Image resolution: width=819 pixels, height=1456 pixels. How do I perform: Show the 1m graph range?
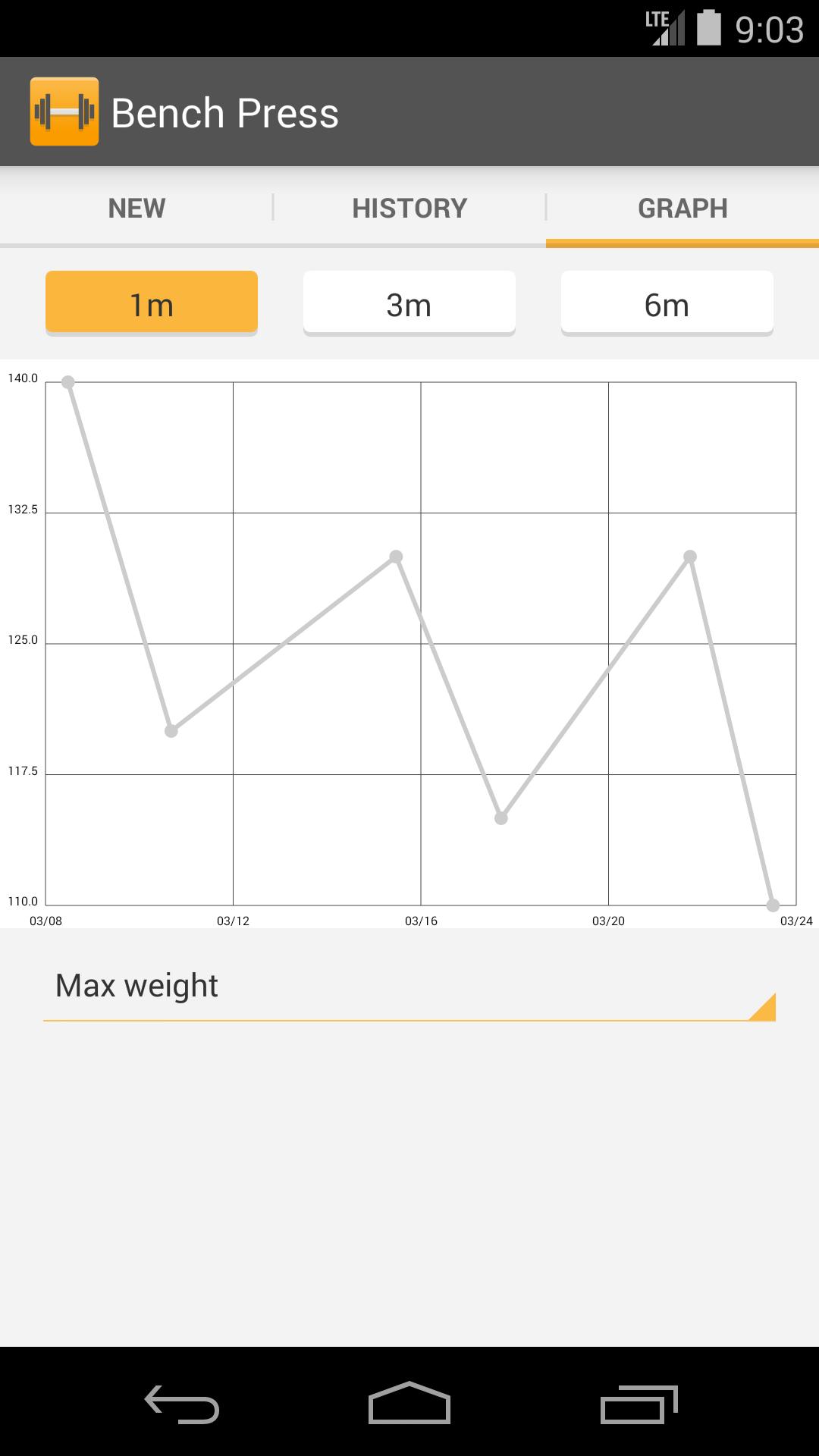152,303
